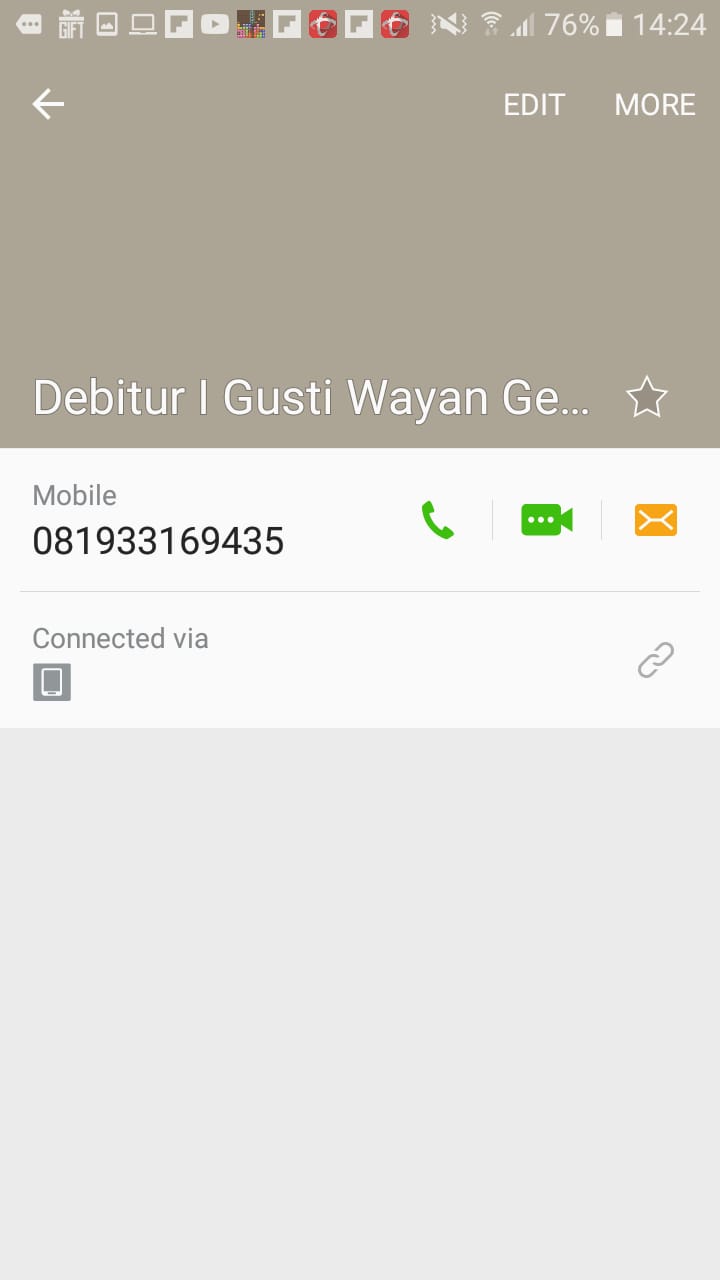Open the MORE options menu
The width and height of the screenshot is (720, 1280).
(655, 105)
